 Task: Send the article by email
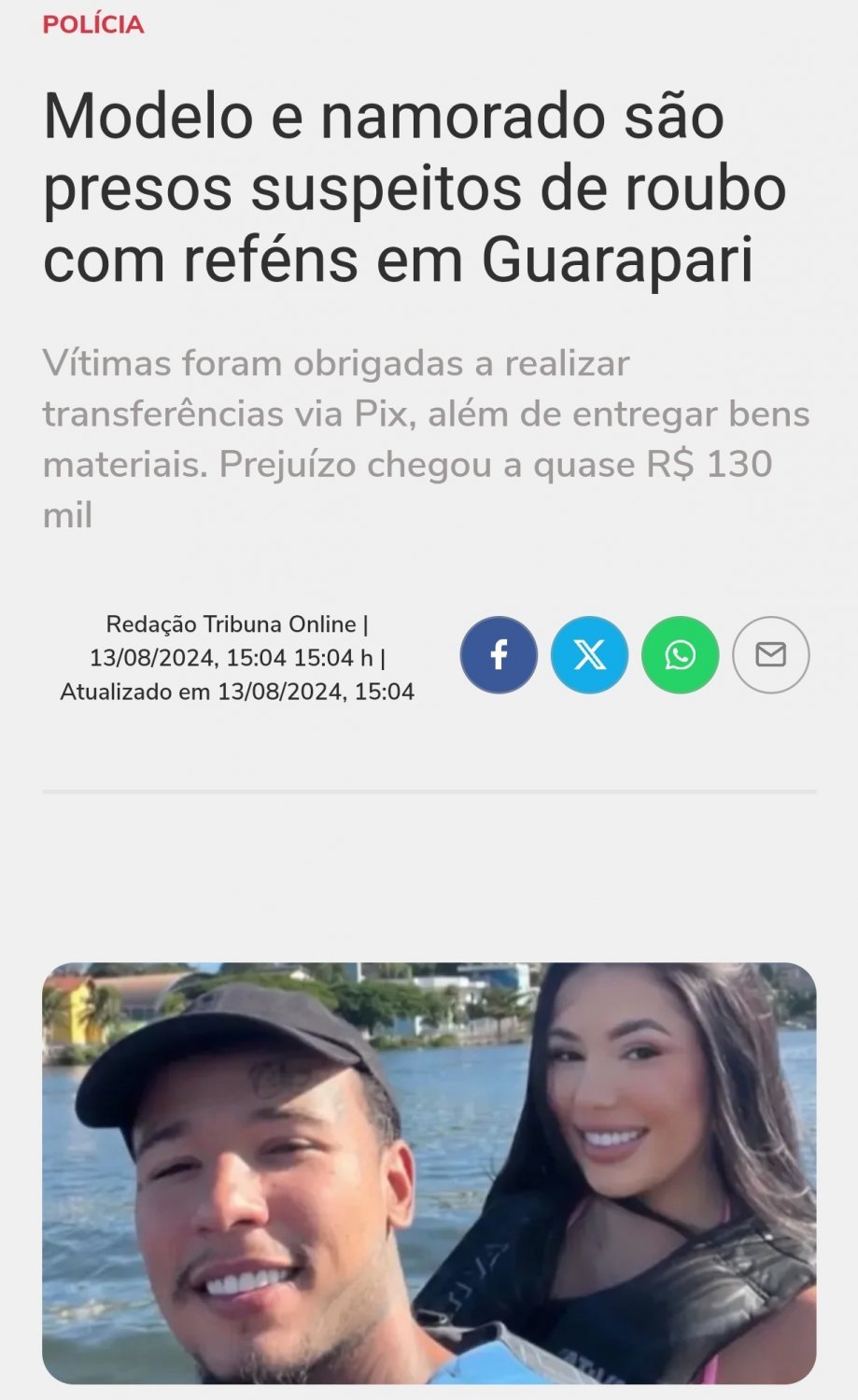pos(770,655)
